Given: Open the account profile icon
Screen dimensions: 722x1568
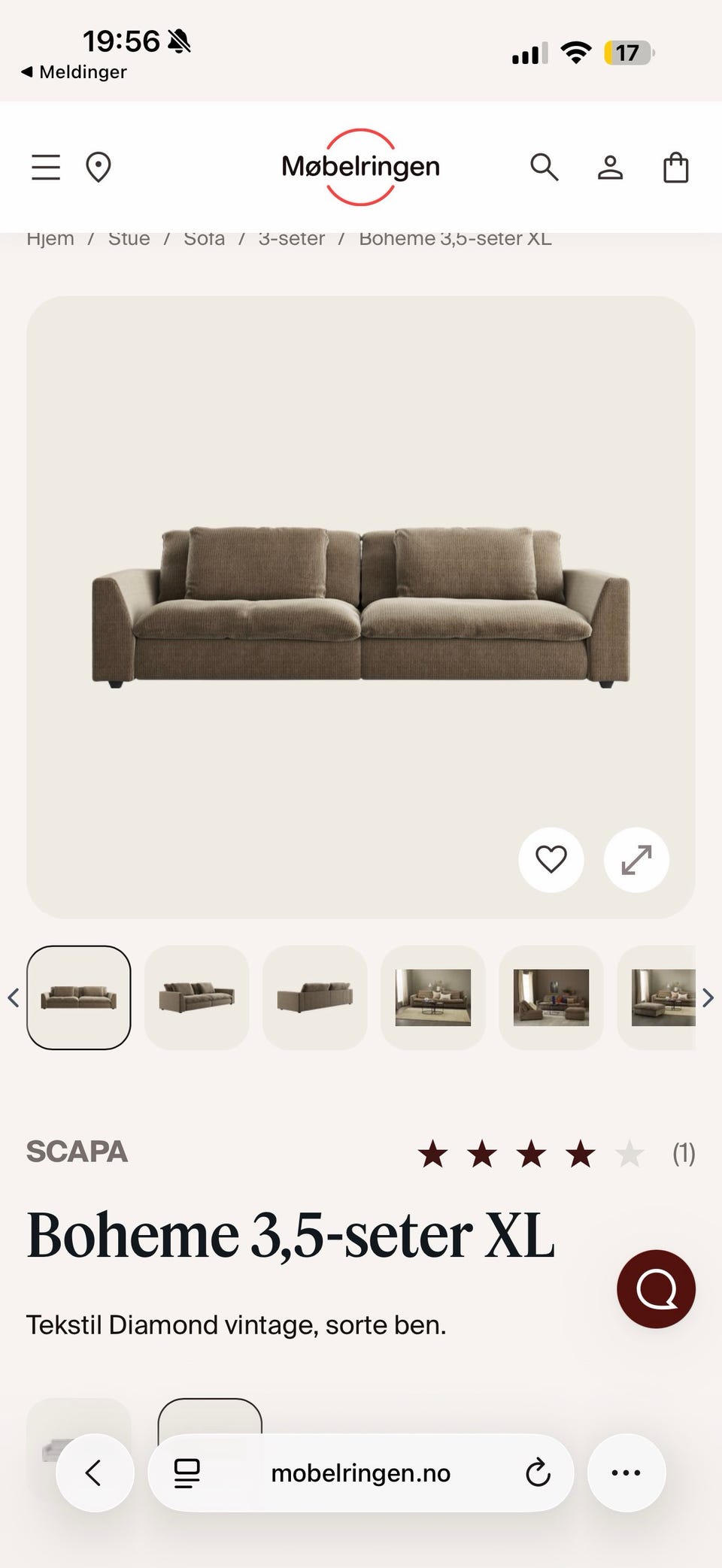Looking at the screenshot, I should coord(610,167).
